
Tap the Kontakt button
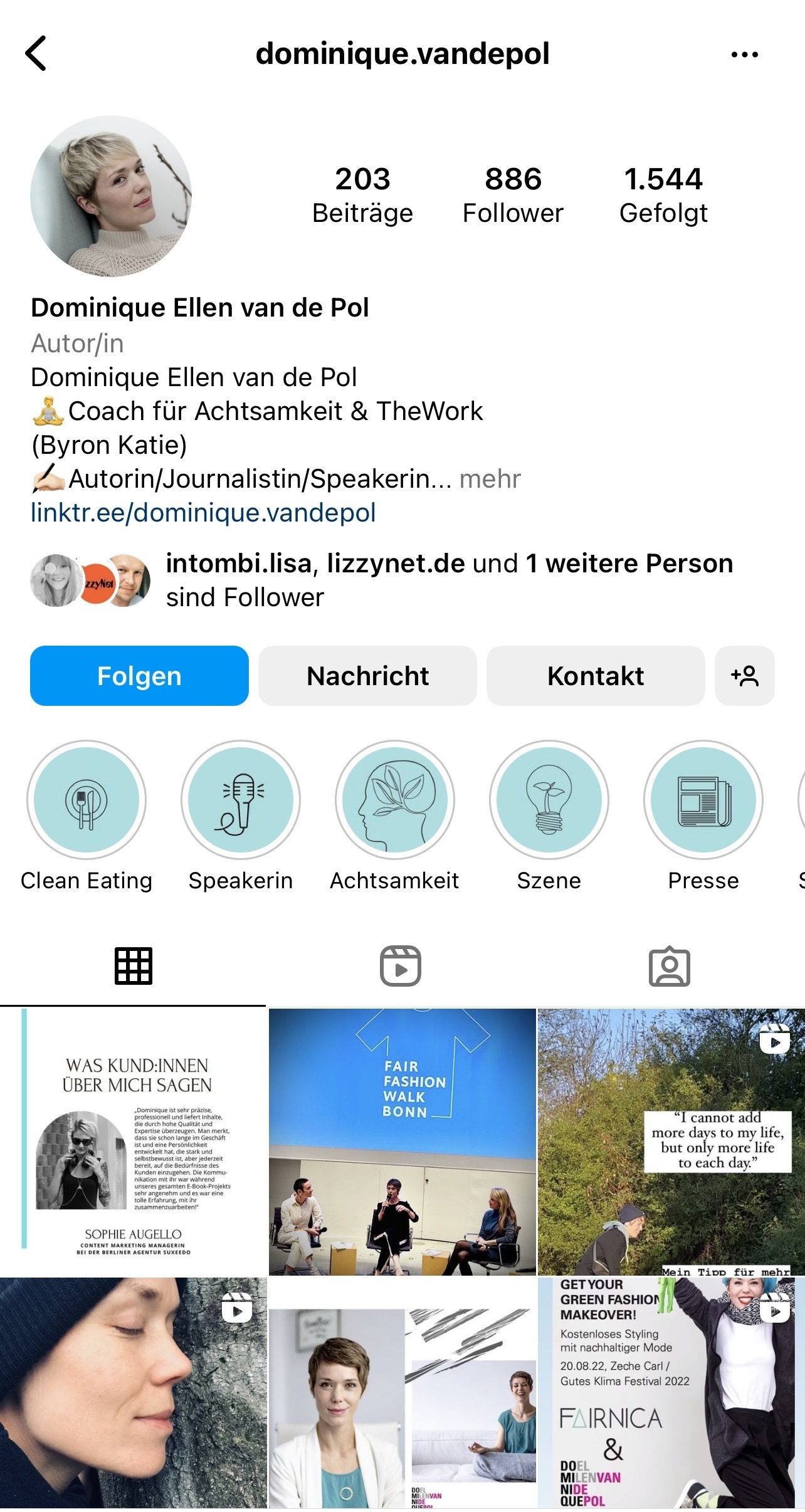click(595, 675)
